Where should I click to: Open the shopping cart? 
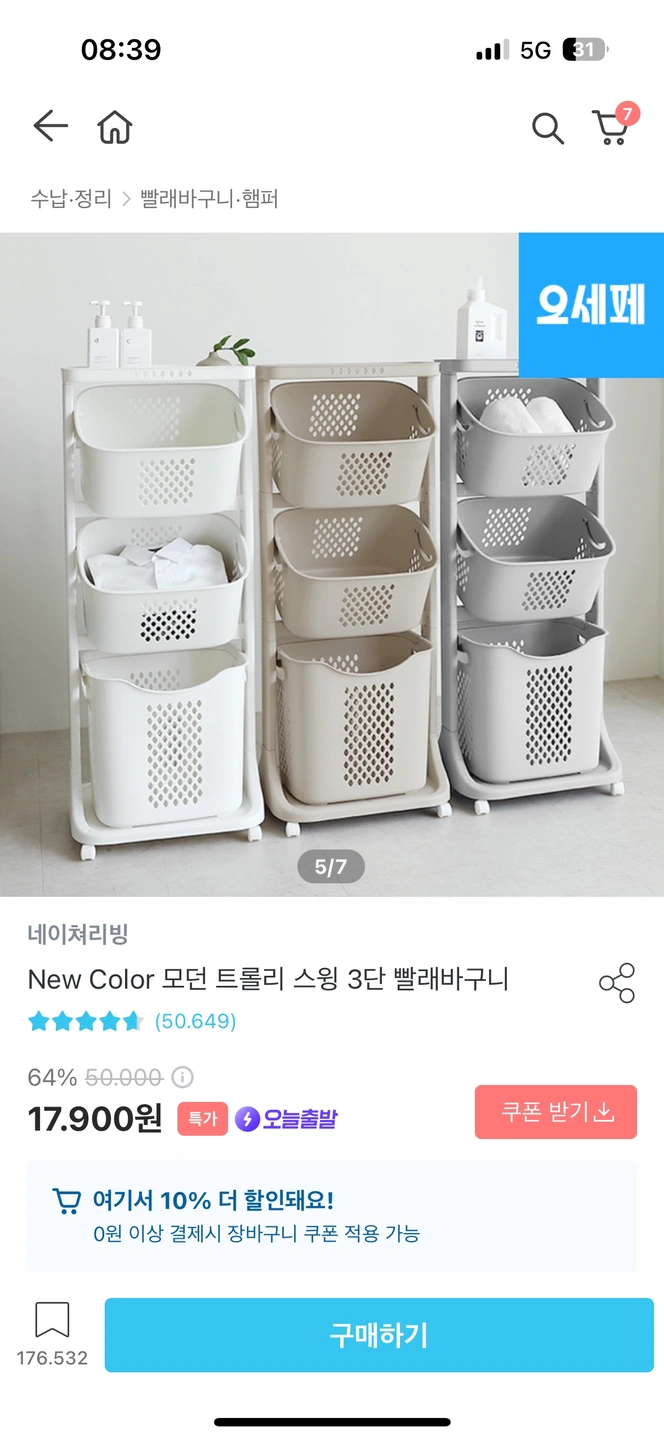click(611, 127)
